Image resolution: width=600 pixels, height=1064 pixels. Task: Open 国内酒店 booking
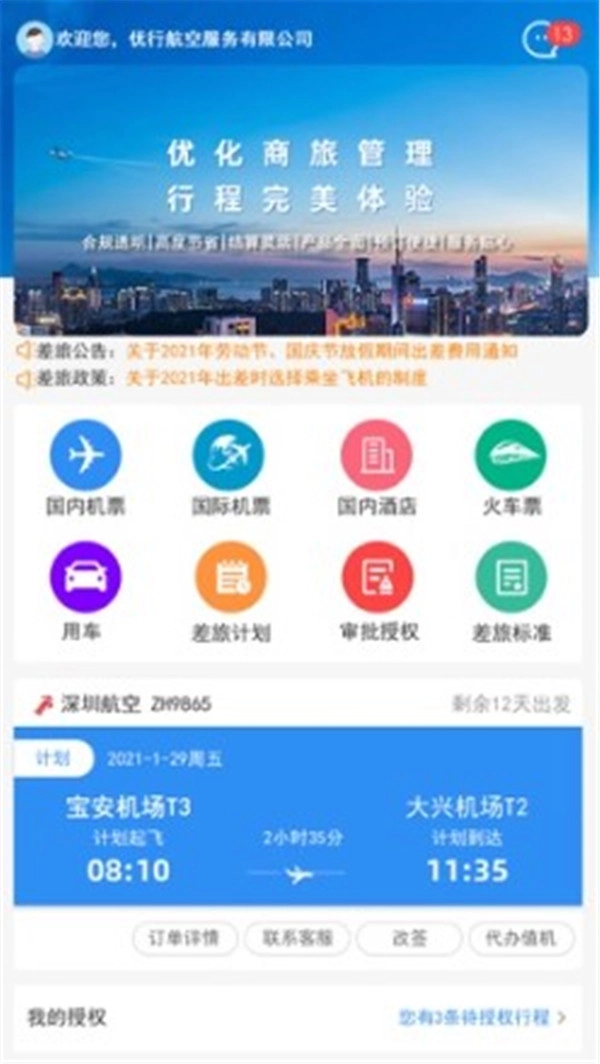[376, 468]
